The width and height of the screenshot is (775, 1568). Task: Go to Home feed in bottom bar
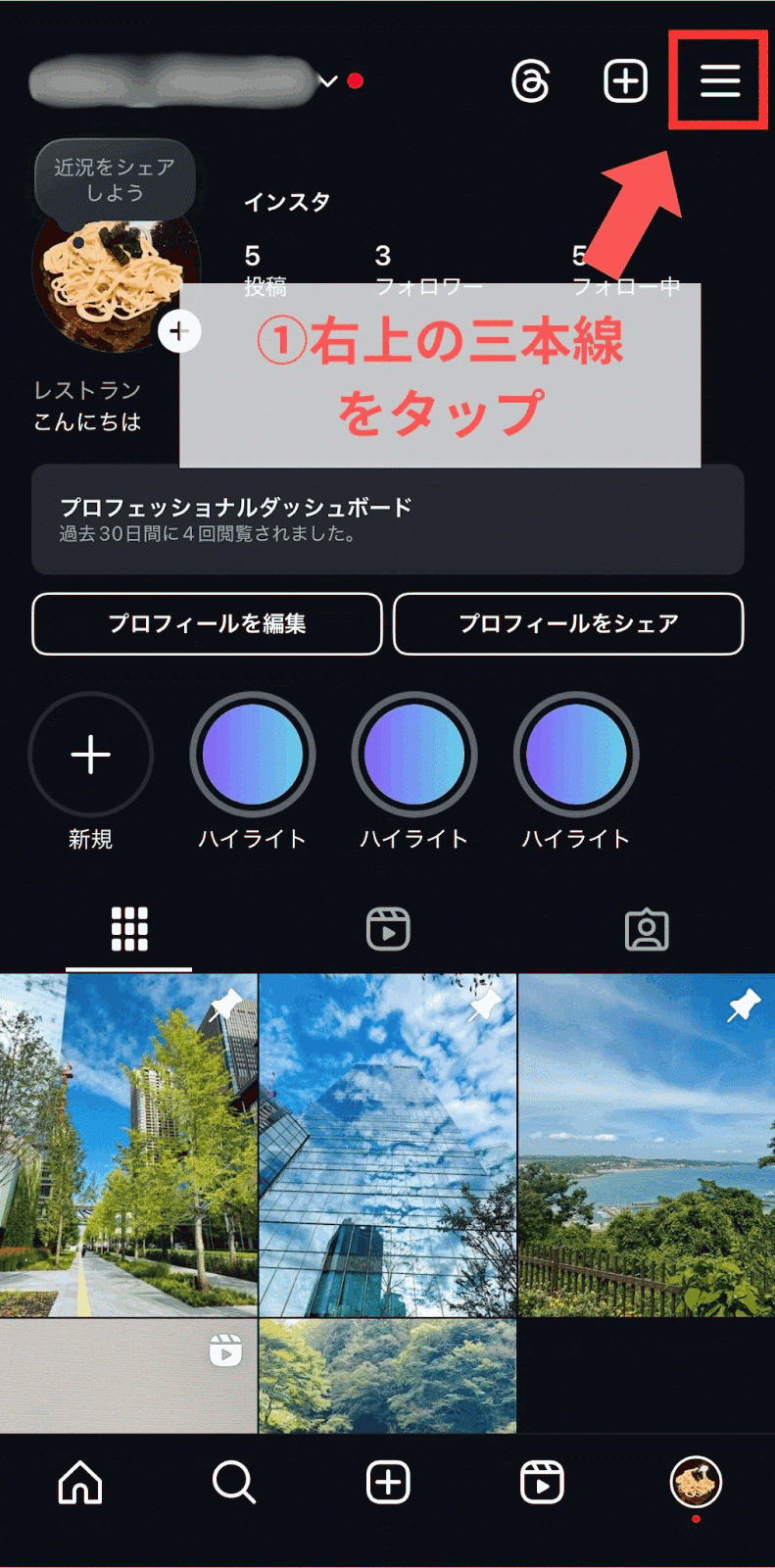[80, 1483]
